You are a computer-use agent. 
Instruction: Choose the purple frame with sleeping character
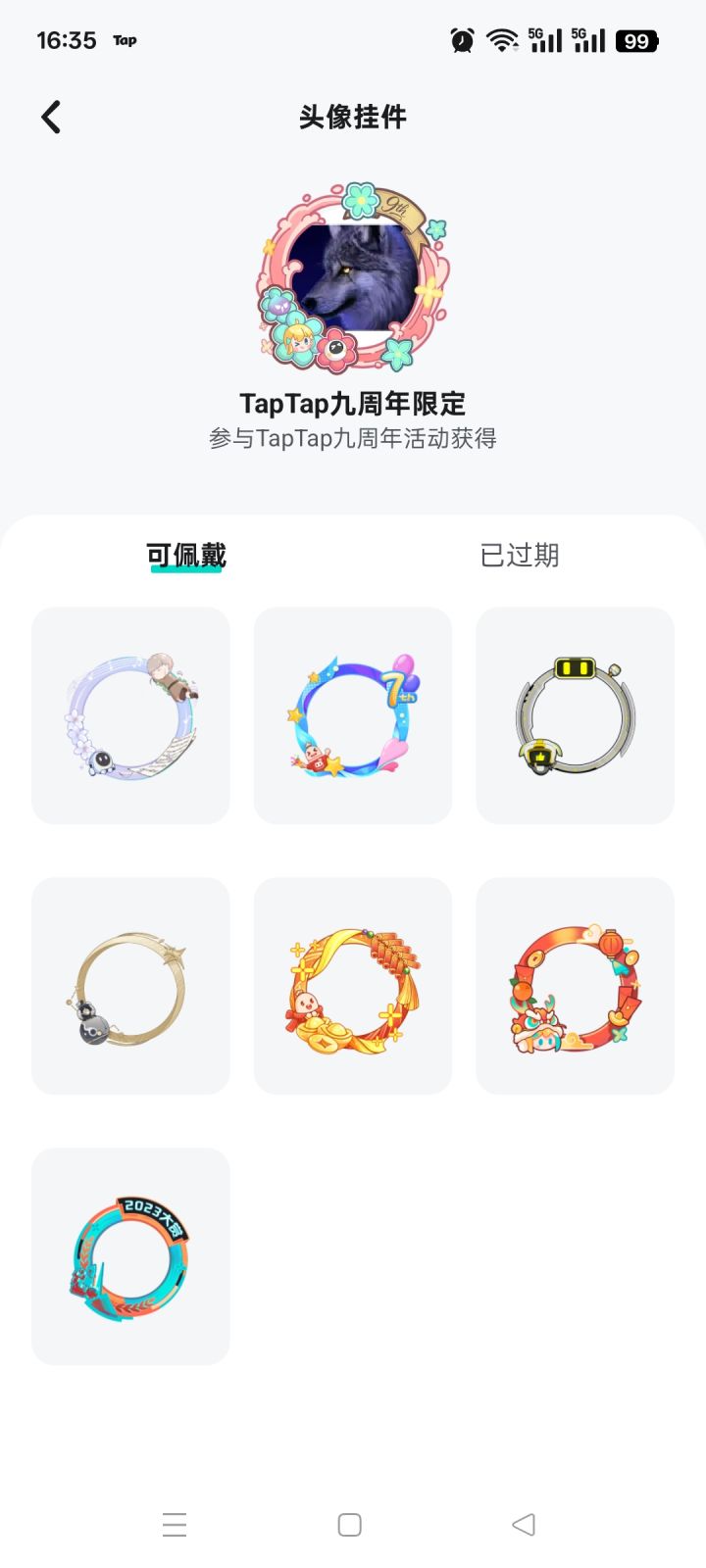(x=129, y=715)
